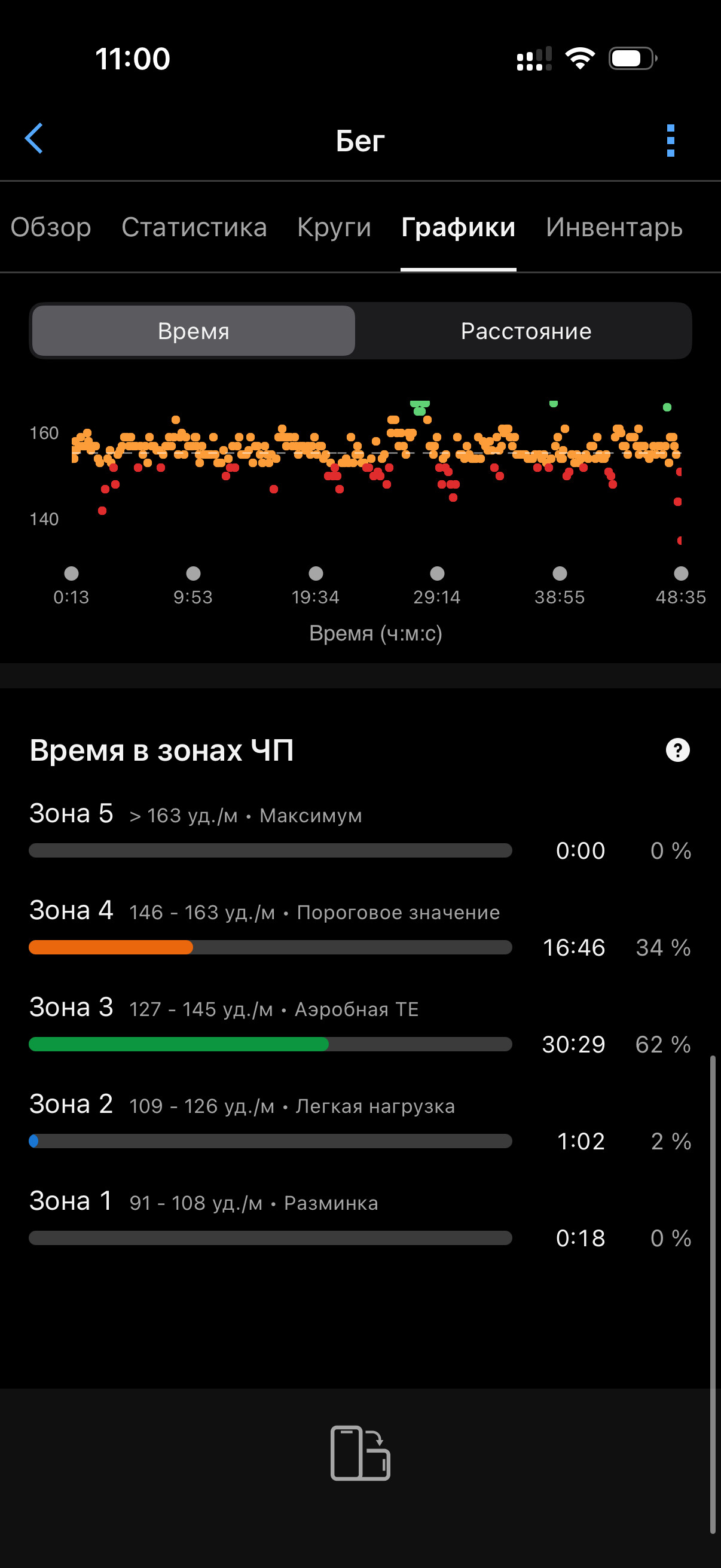Screen dimensions: 721x1568
Task: Tap the rotate-to-landscape icon at the bottom
Action: point(360,1453)
